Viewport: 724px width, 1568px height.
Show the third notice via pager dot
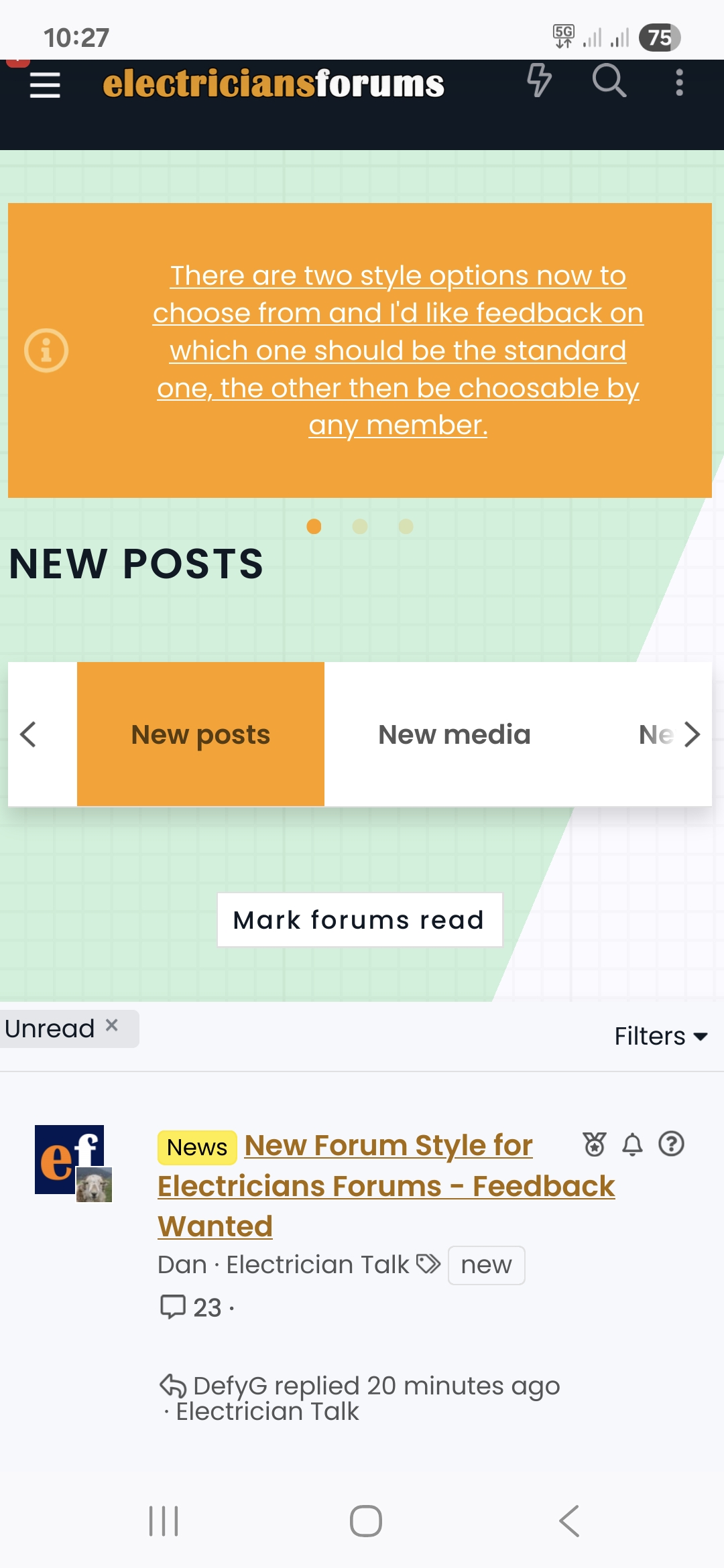coord(406,527)
